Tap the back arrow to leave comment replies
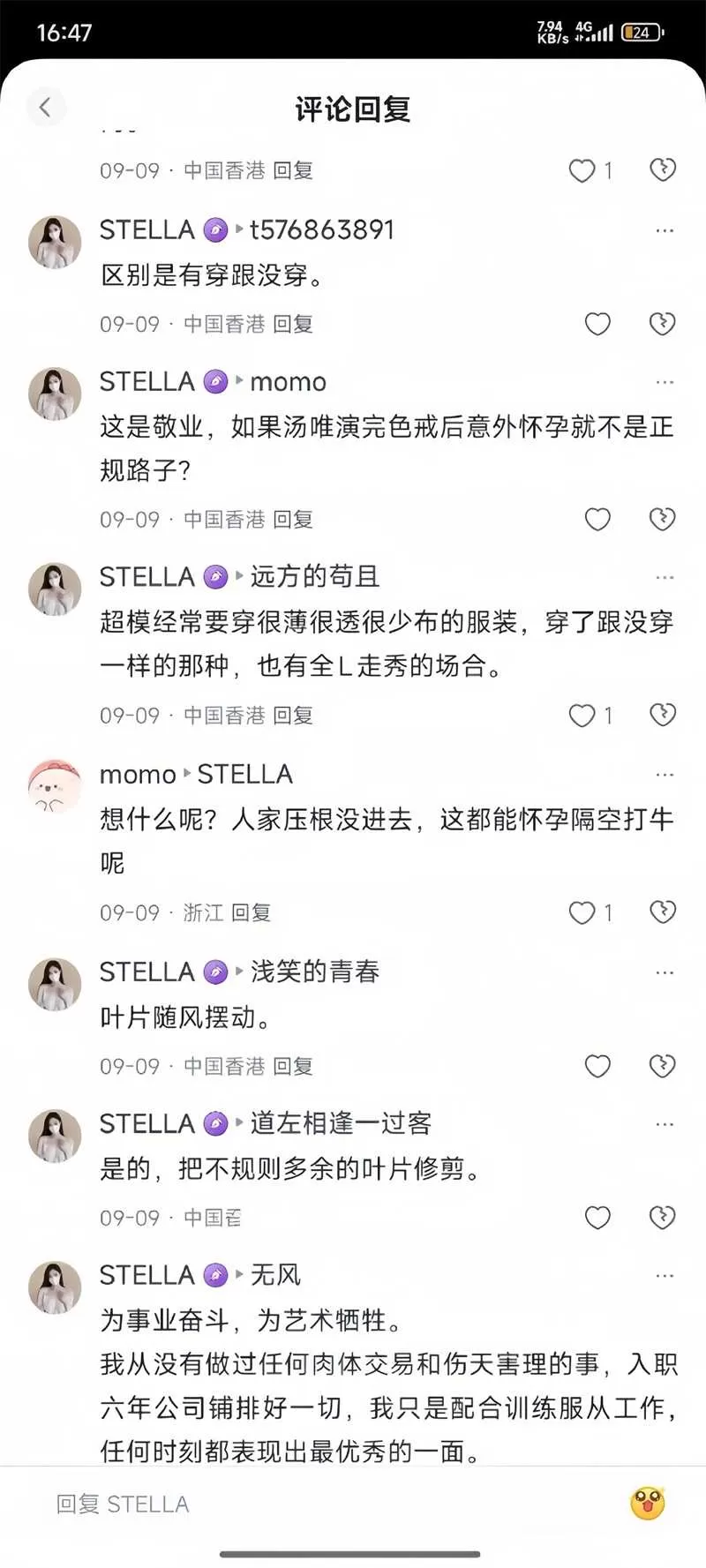The height and width of the screenshot is (1568, 706). [47, 107]
